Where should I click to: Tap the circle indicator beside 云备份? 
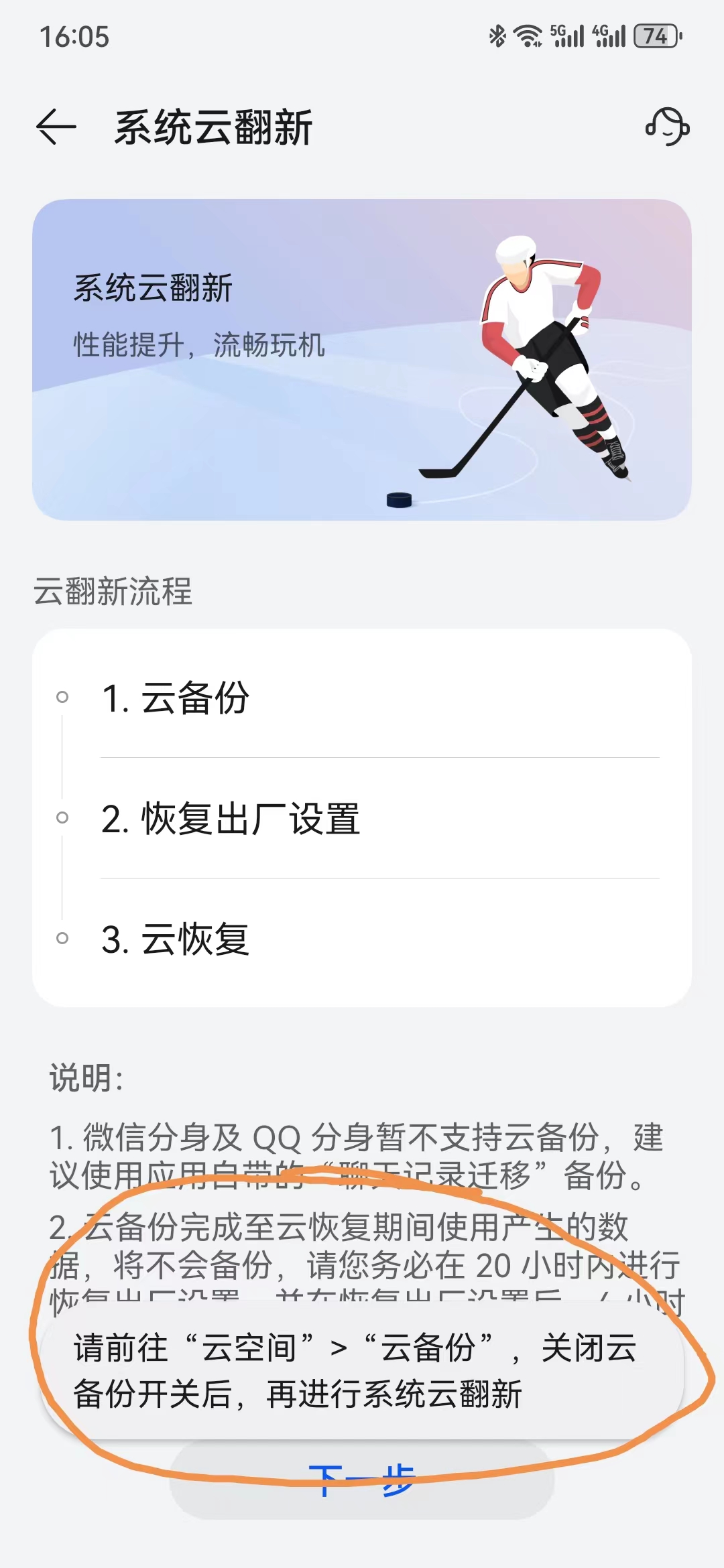63,697
